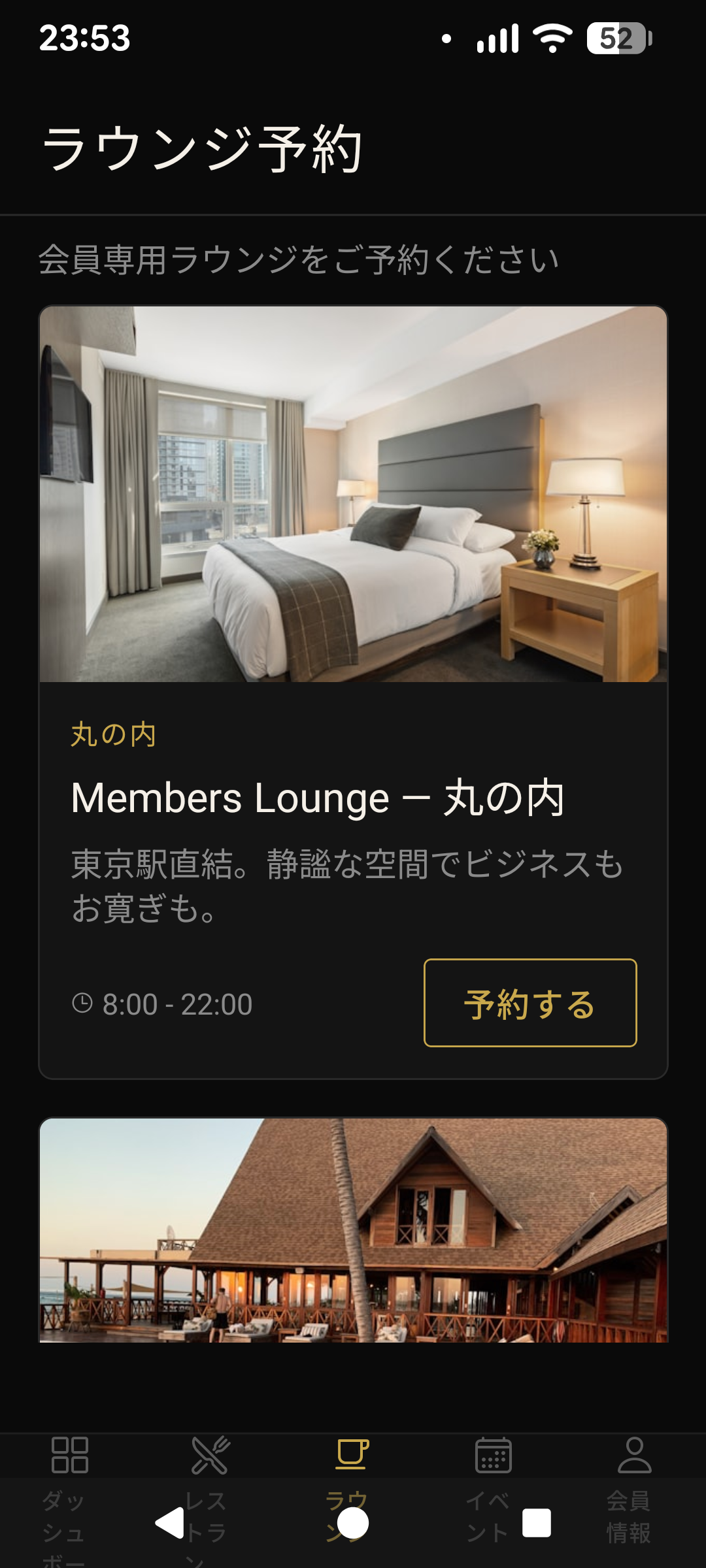Open the second lounge card photo
The width and height of the screenshot is (706, 1568).
tap(353, 1230)
